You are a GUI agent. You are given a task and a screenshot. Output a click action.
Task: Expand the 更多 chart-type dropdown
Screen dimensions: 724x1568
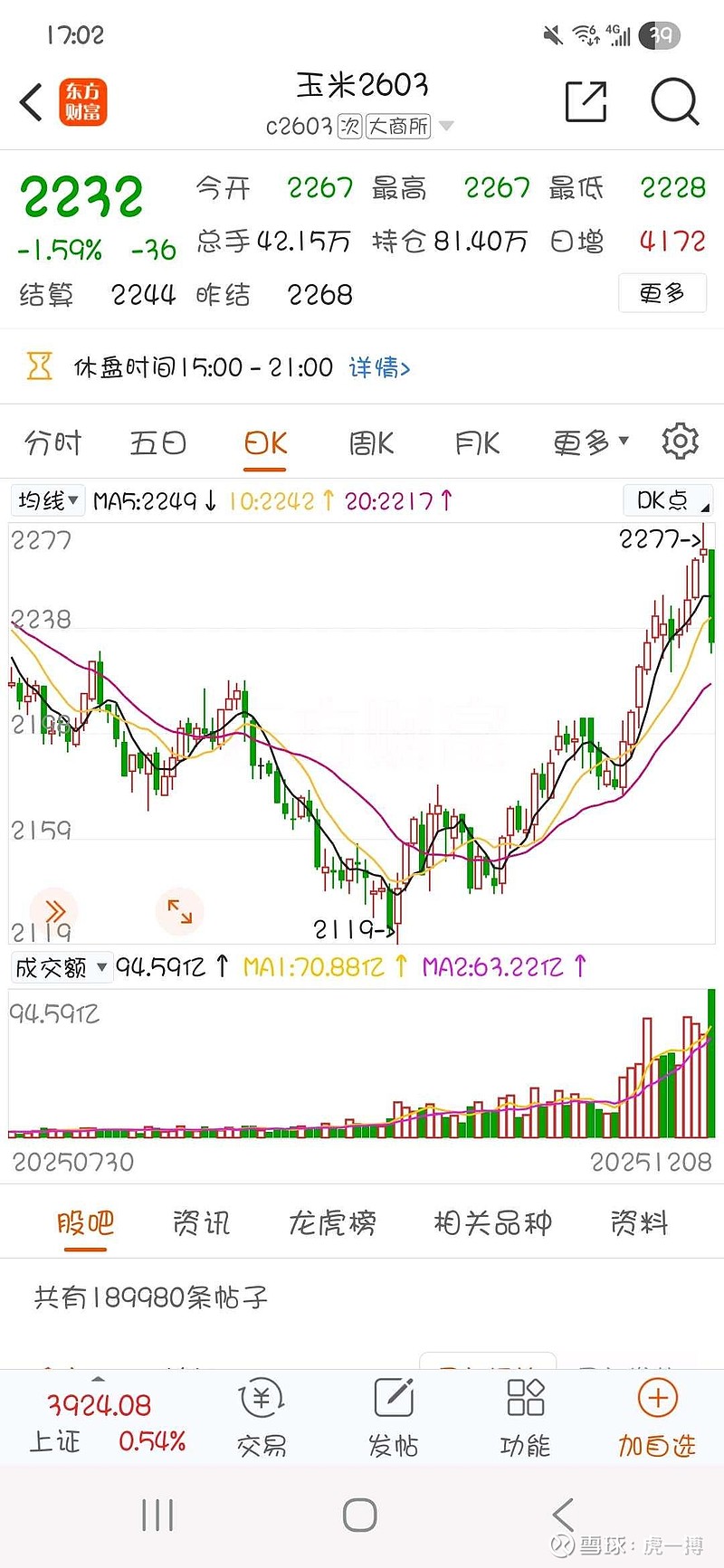click(589, 441)
